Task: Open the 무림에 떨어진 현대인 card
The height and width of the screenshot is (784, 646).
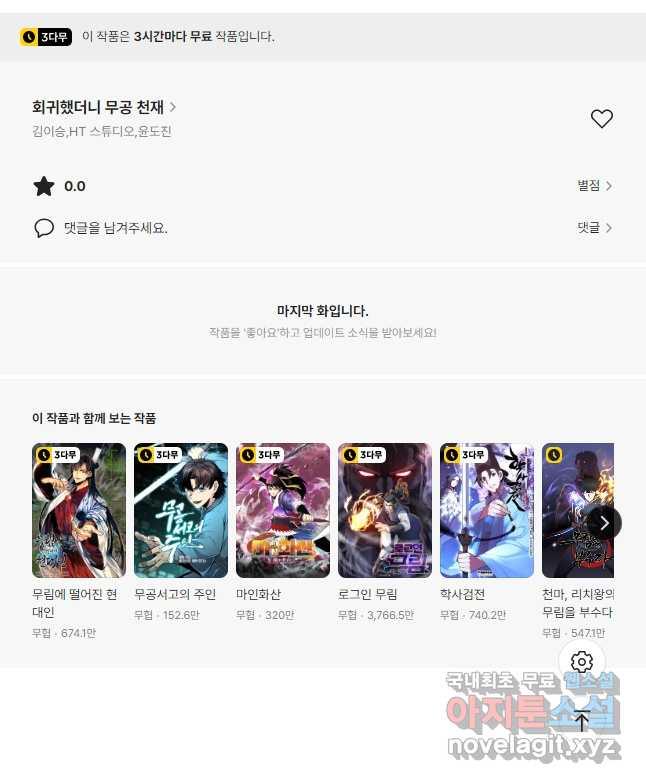Action: tap(79, 511)
